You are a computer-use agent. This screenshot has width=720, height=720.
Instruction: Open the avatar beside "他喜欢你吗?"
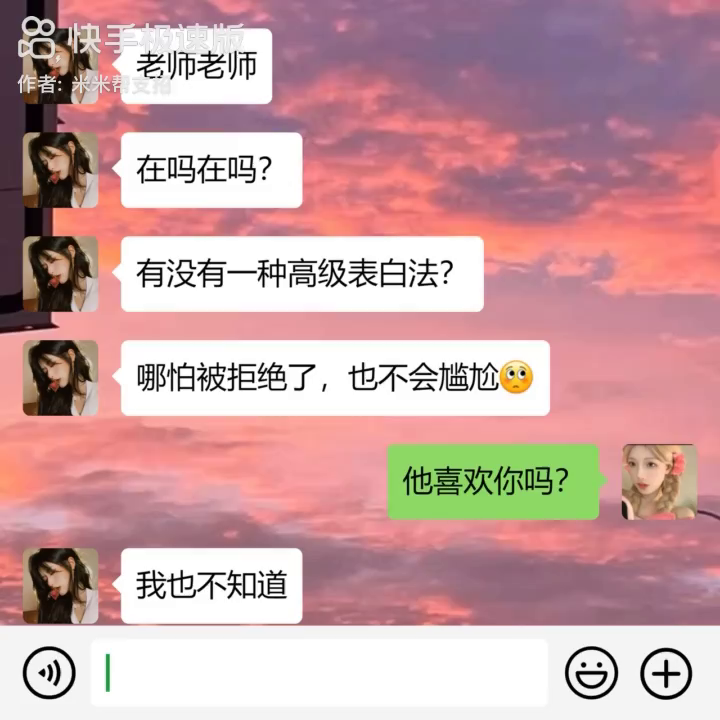pos(659,482)
